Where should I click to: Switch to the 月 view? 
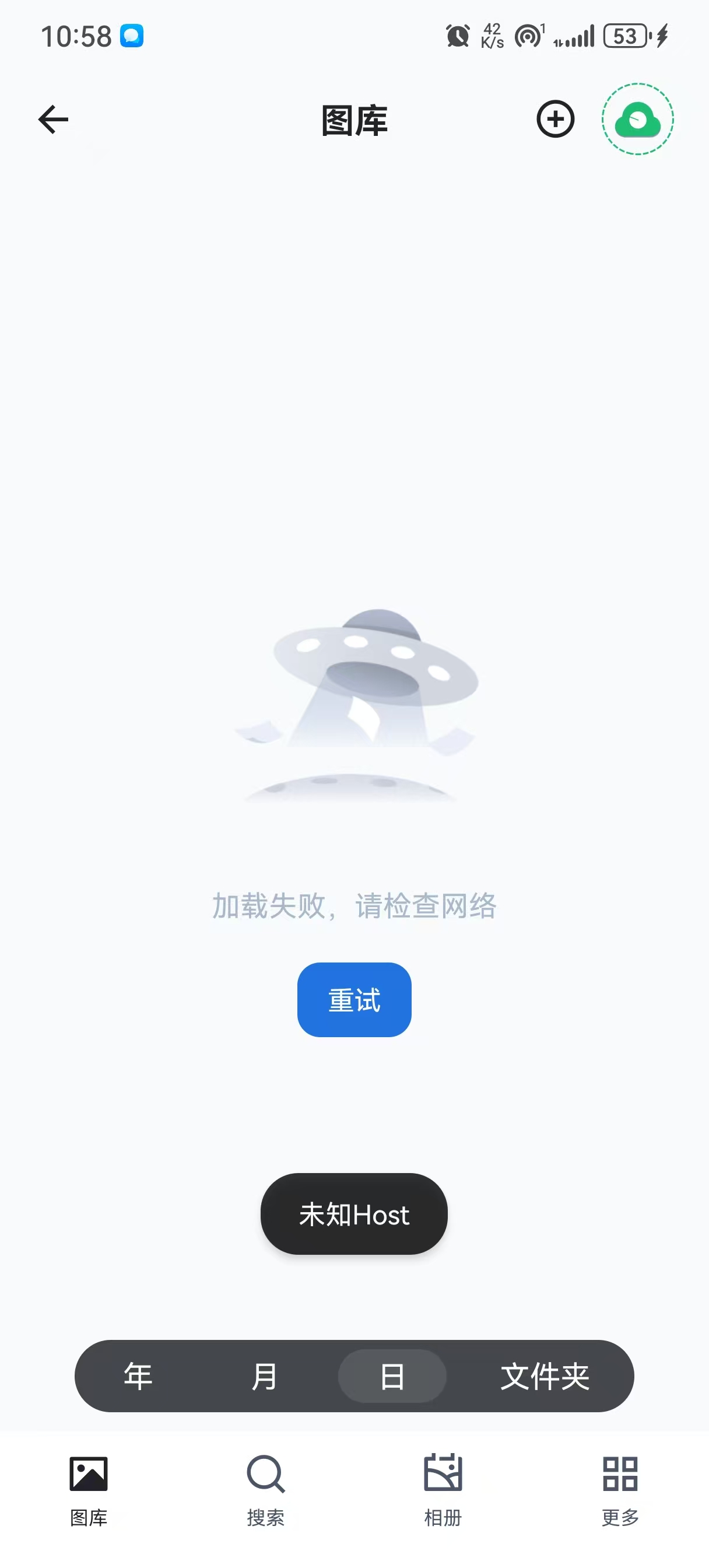264,1375
